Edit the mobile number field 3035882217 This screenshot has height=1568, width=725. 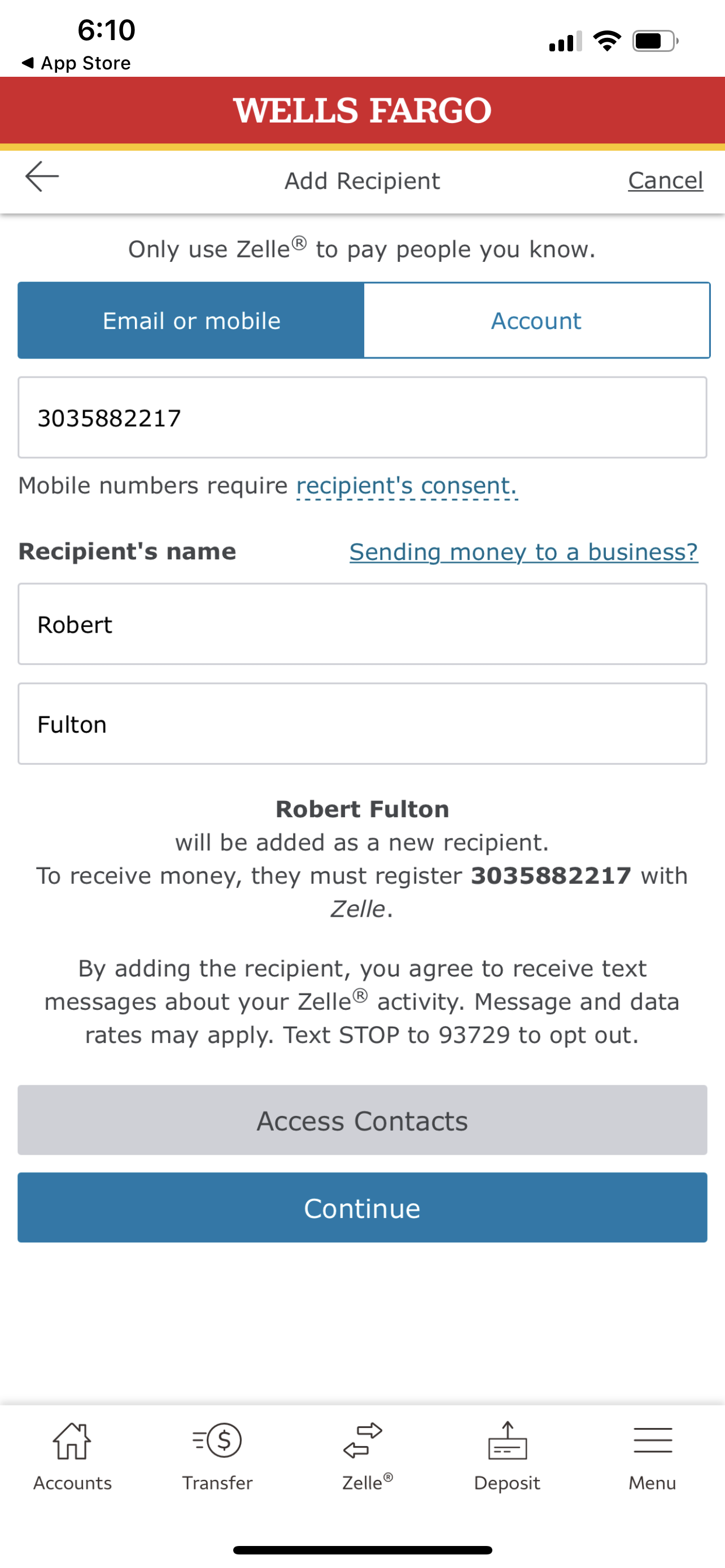click(362, 418)
